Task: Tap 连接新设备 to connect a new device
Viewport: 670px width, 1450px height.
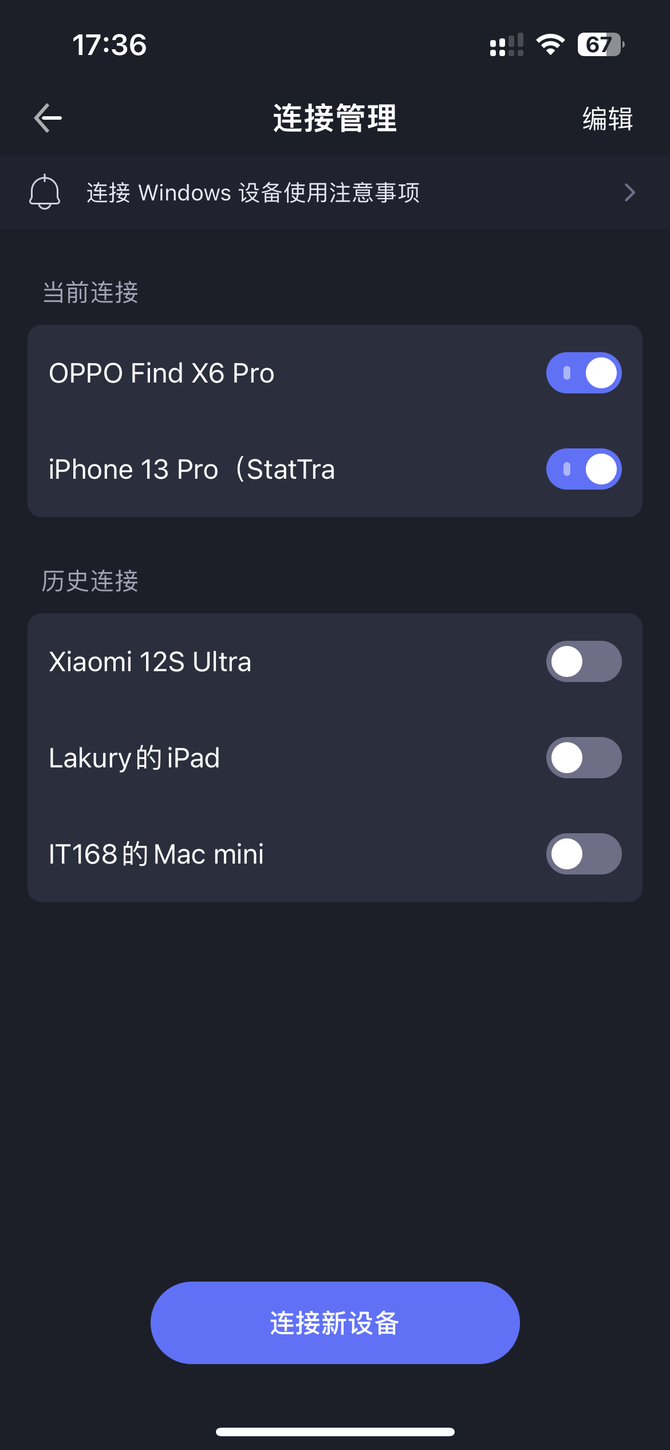Action: [x=335, y=1323]
